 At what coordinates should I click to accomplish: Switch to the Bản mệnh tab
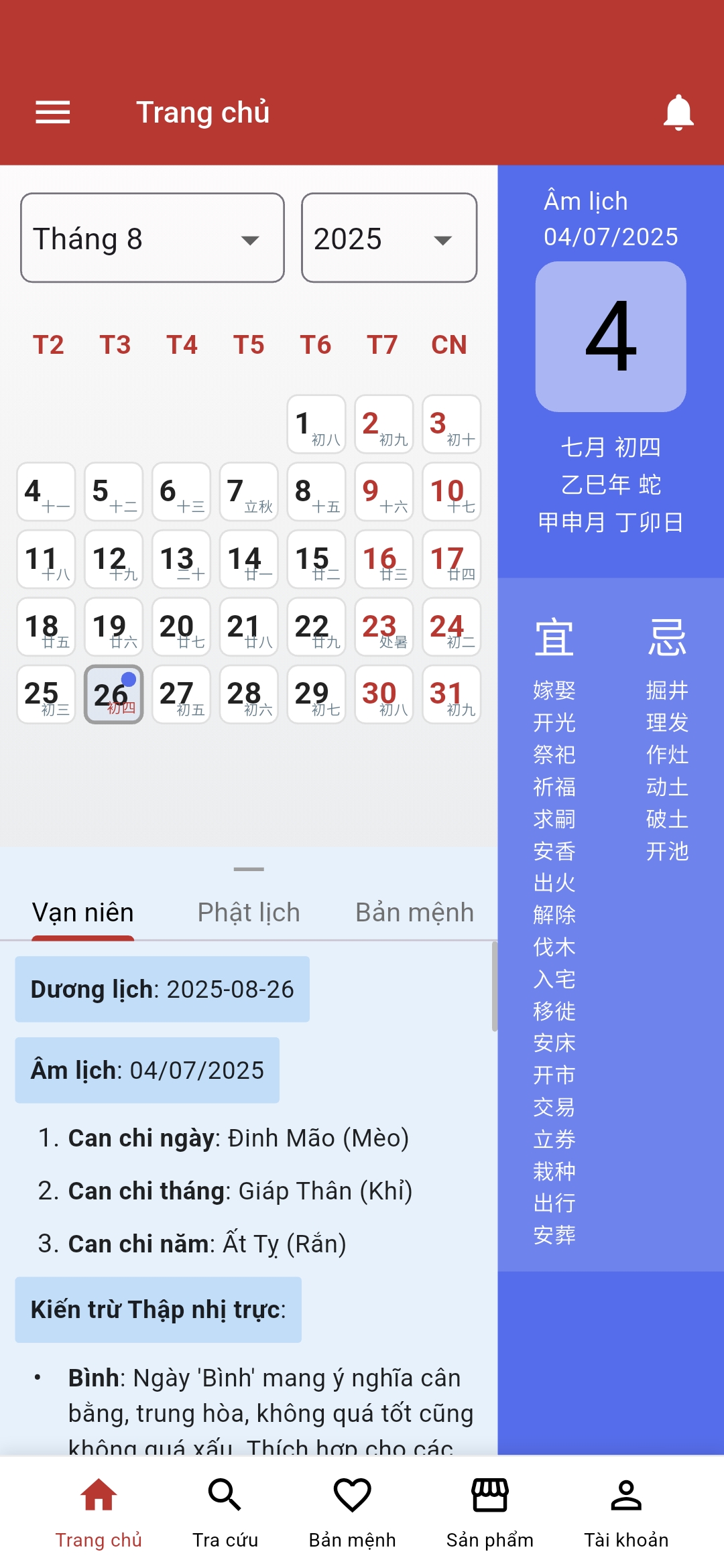pos(415,911)
